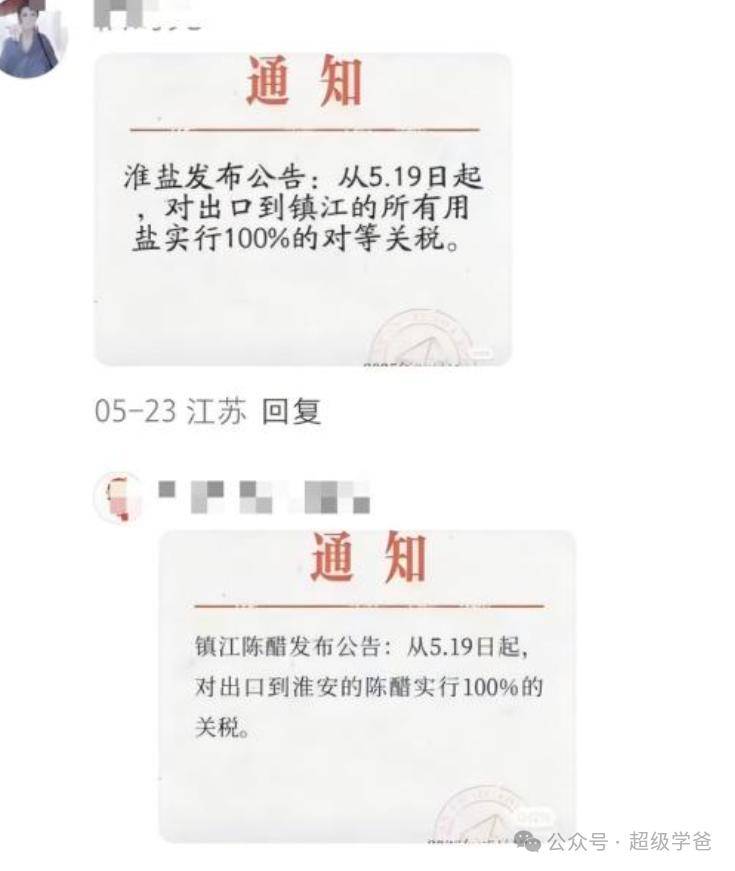735x871 pixels.
Task: Reply to the 05-23 江苏 comment
Action: coord(291,412)
